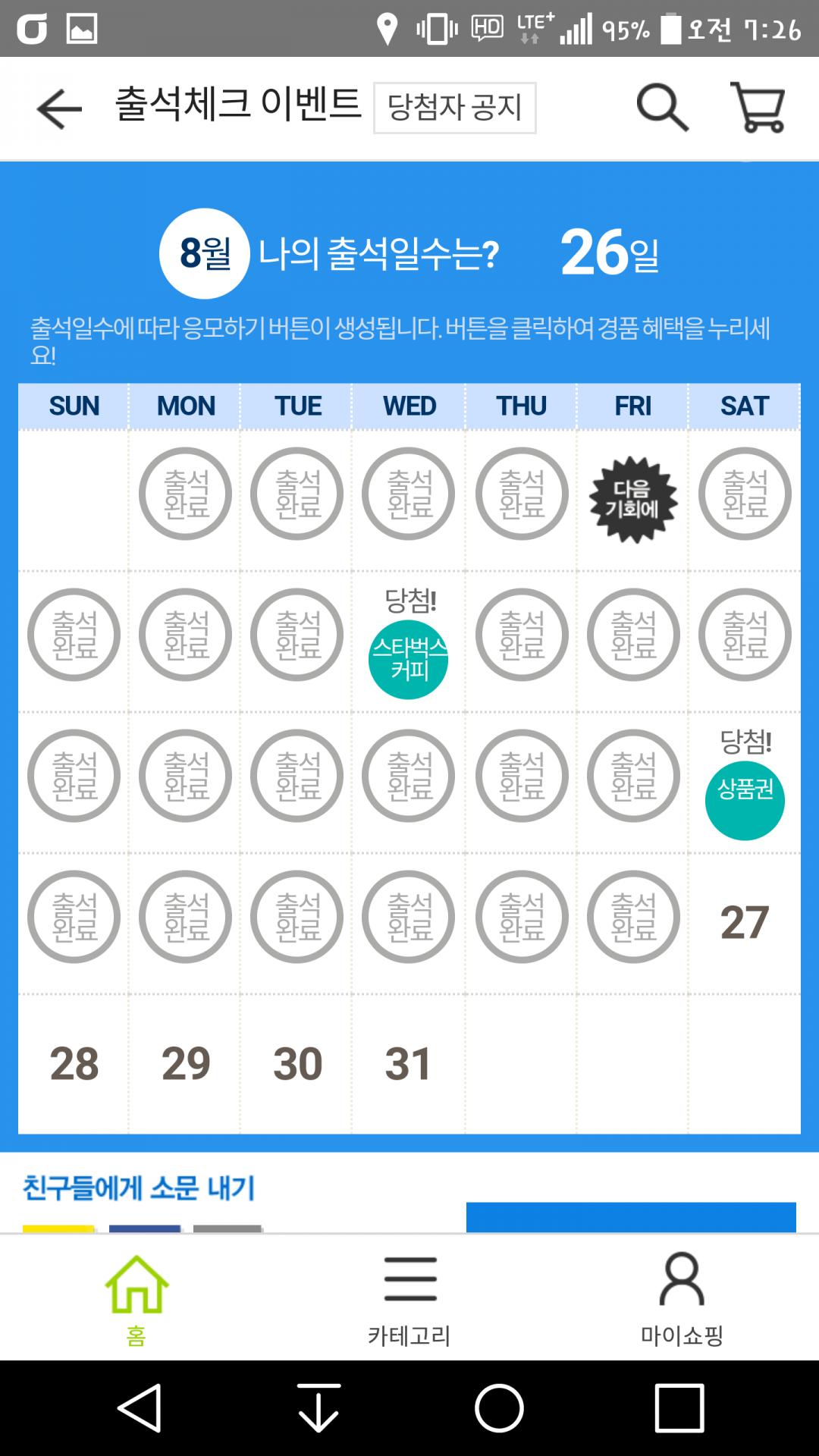Open the search magnifier
Image resolution: width=819 pixels, height=1456 pixels.
(662, 108)
